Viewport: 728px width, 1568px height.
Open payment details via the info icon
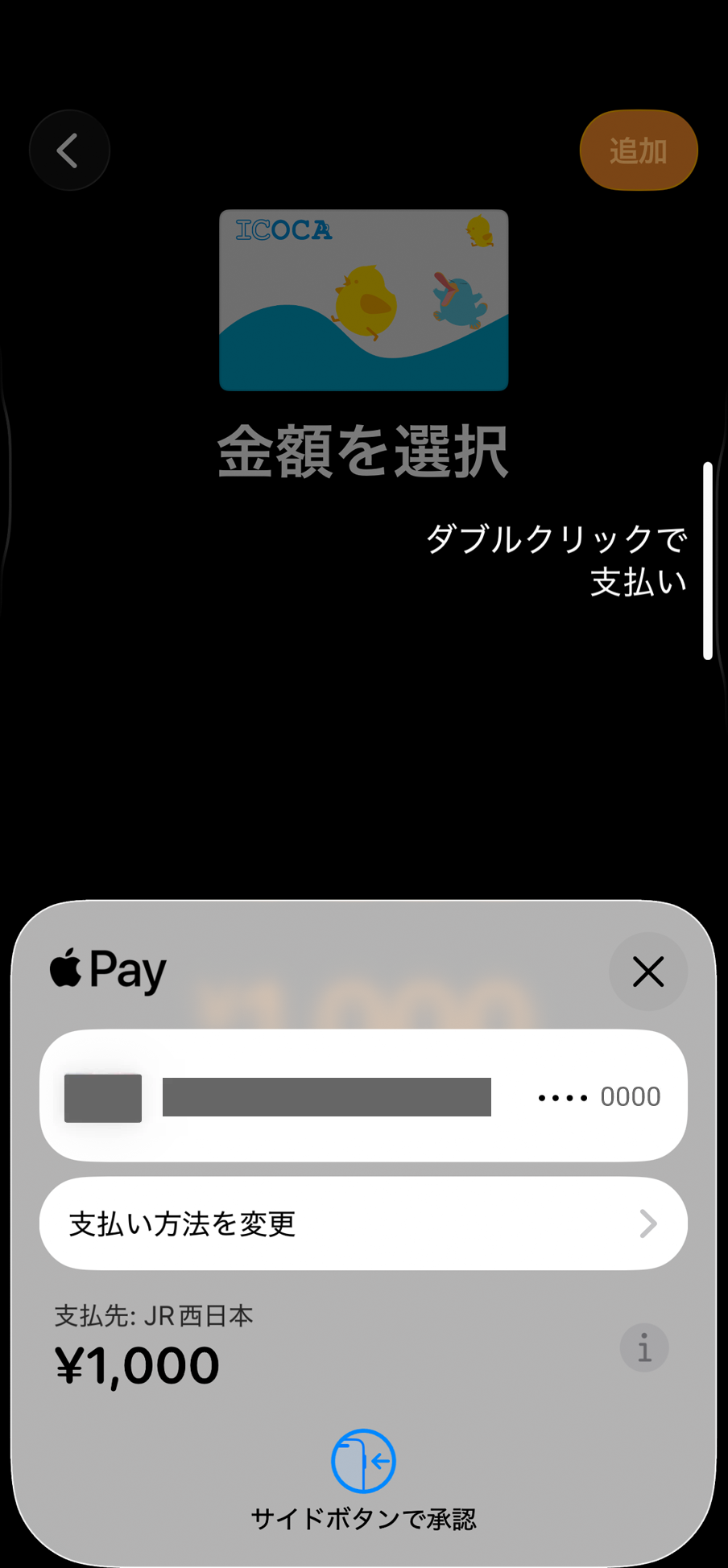point(643,1347)
